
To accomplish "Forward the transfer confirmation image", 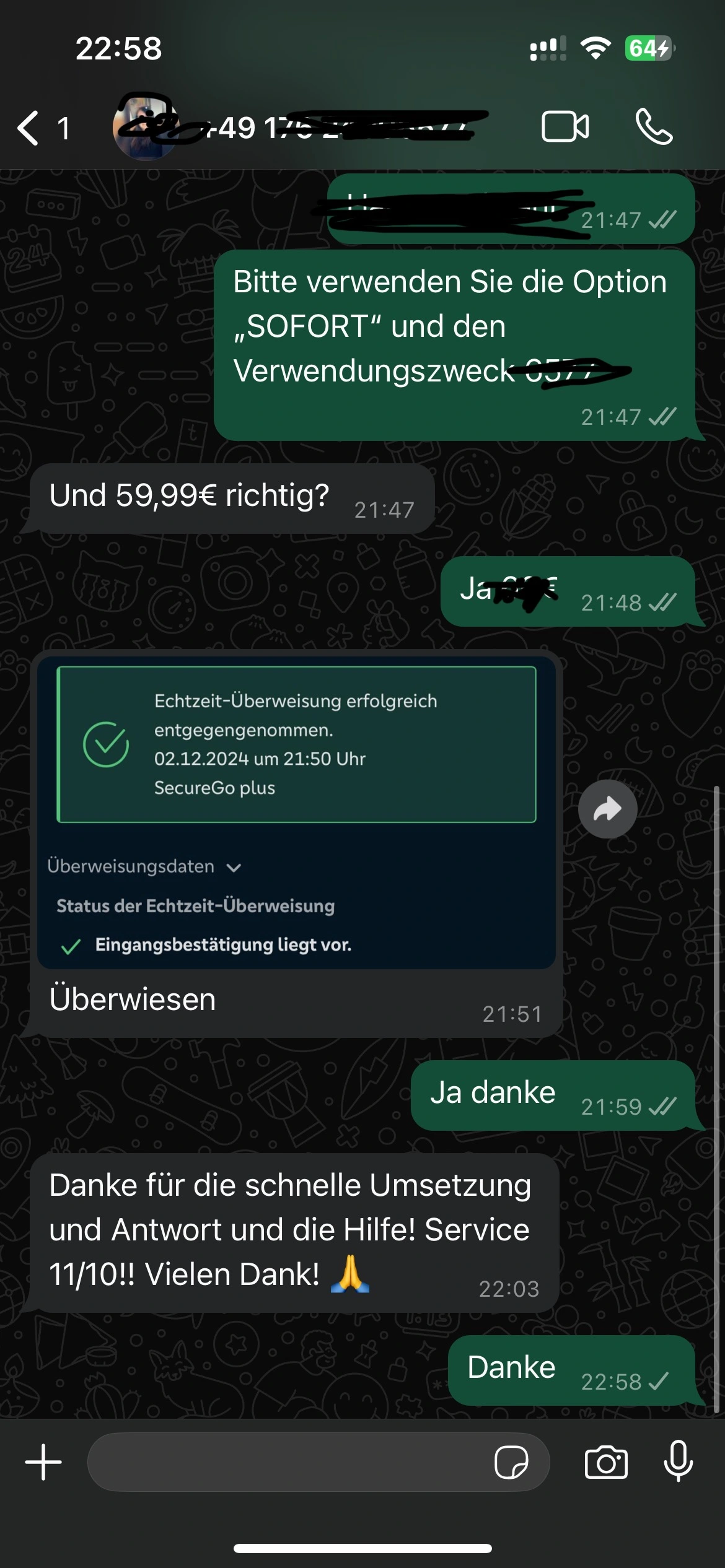I will (607, 809).
